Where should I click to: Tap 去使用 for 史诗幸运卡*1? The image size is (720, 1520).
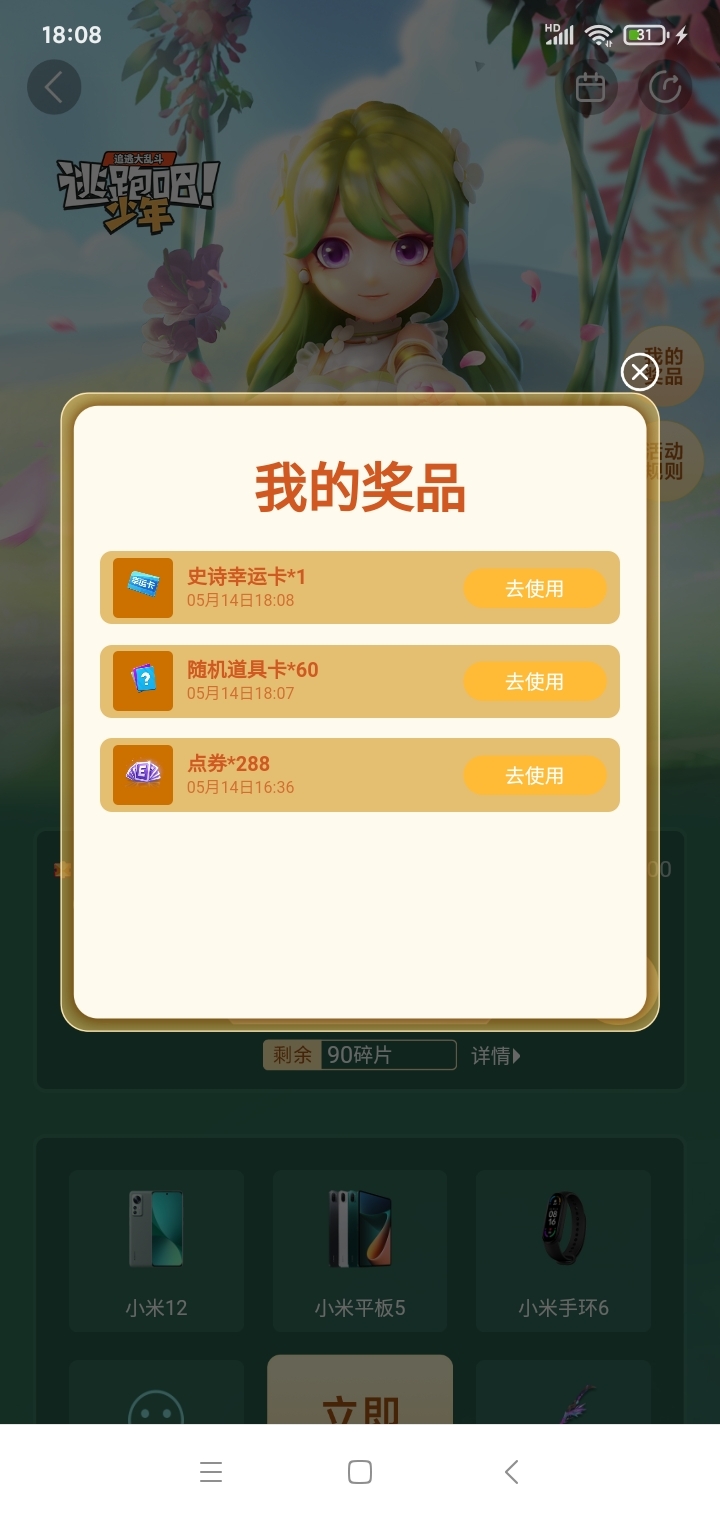click(x=534, y=588)
